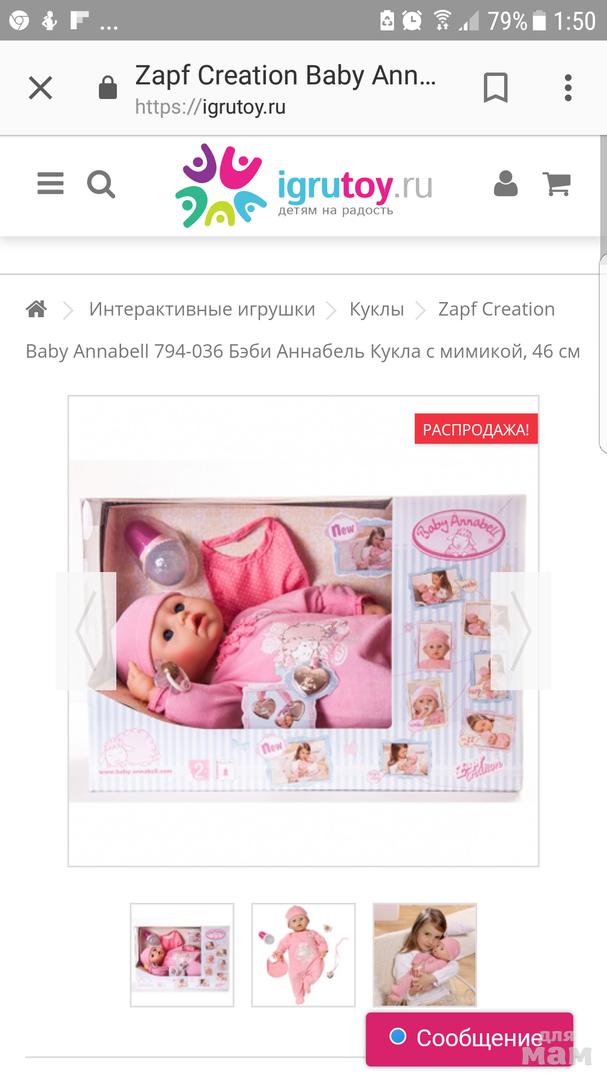The height and width of the screenshot is (1080, 607).
Task: Select the boxed doll thumbnail
Action: [x=182, y=954]
